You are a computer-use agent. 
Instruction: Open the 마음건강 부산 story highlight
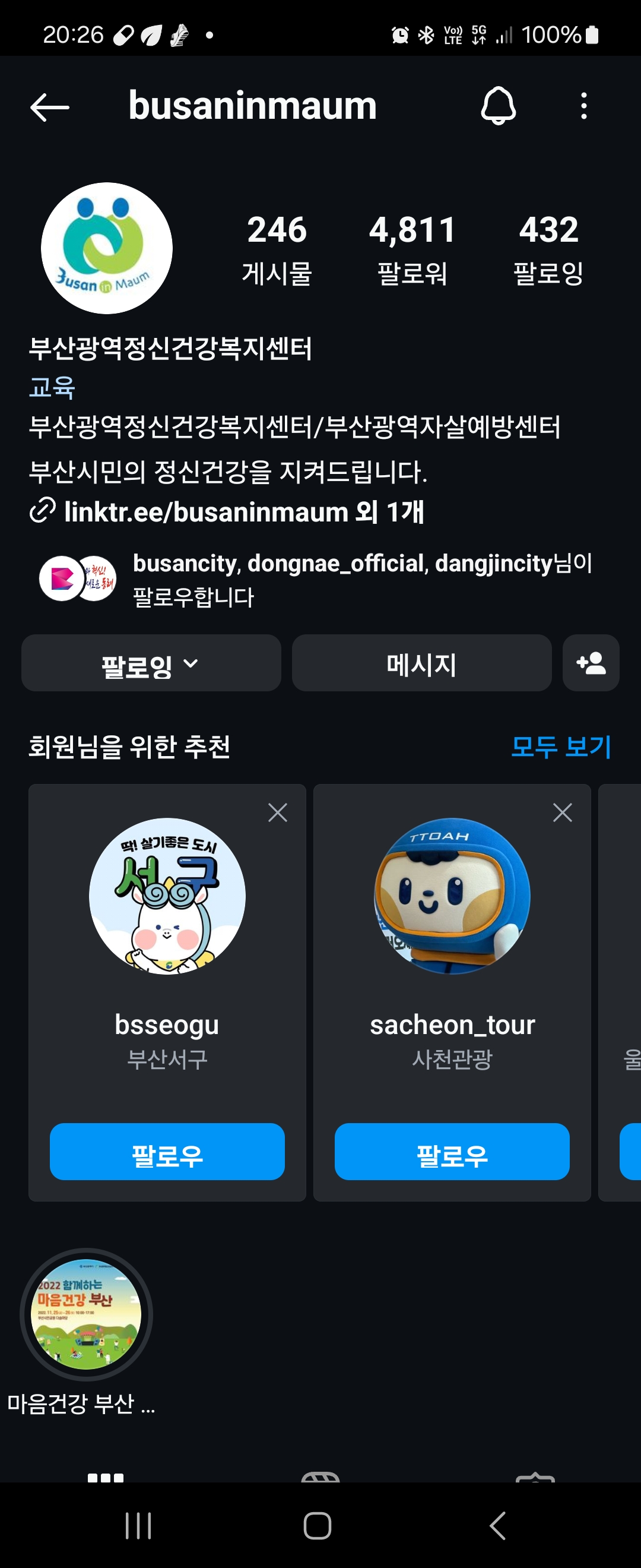point(87,1315)
